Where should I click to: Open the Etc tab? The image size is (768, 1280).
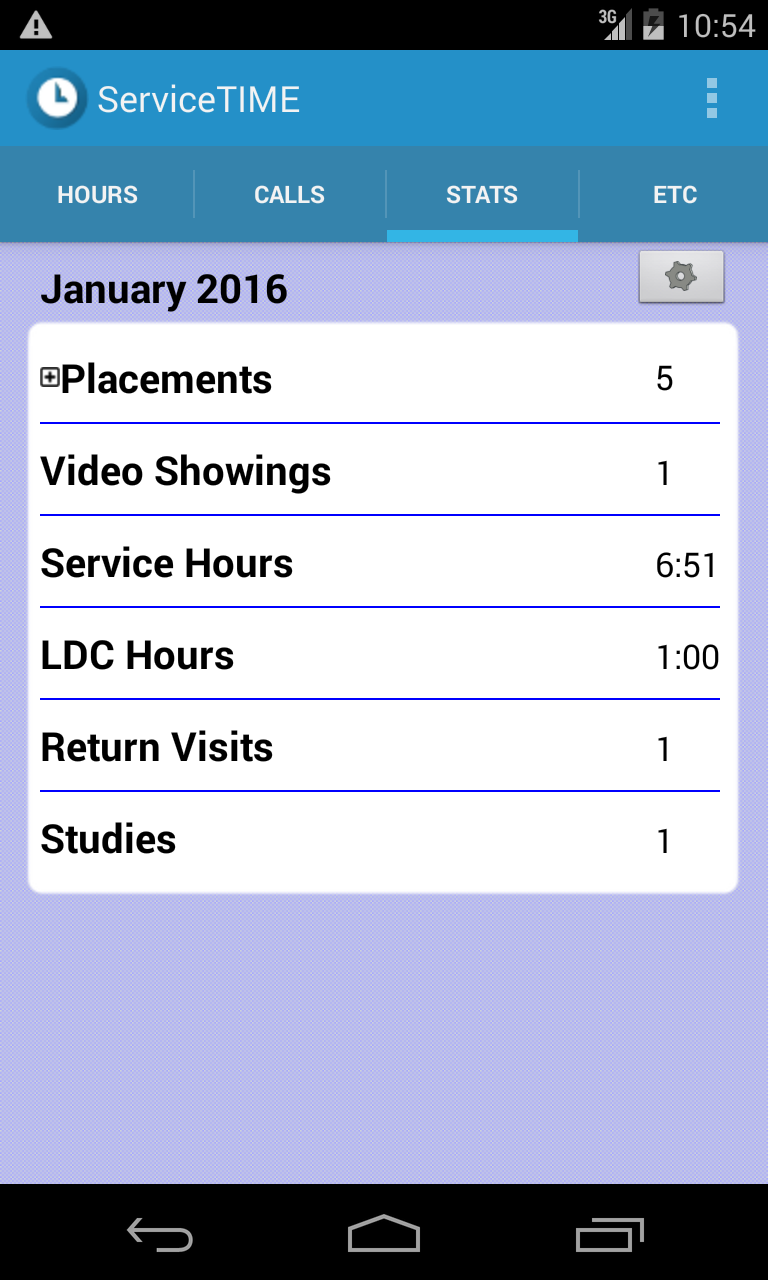[x=674, y=195]
